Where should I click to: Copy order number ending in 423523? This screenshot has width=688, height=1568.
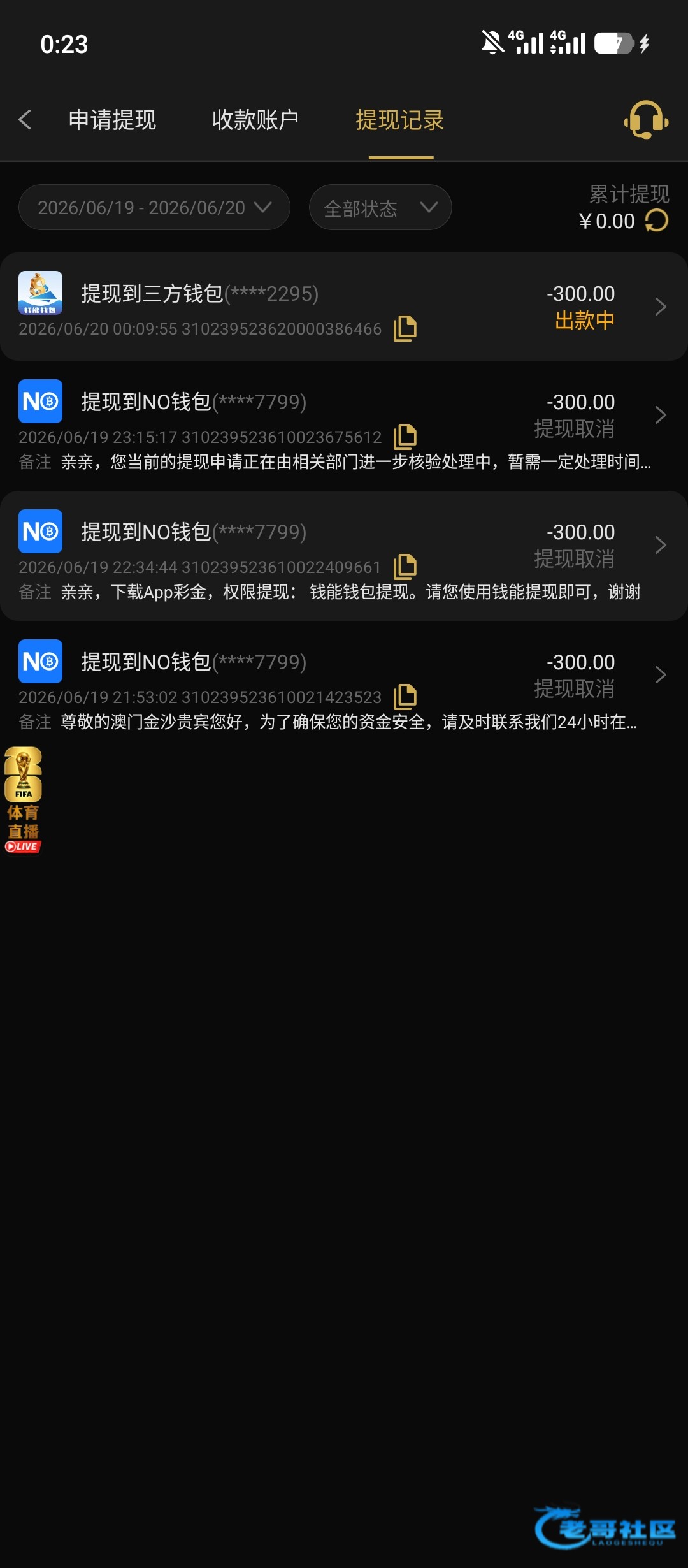[405, 697]
